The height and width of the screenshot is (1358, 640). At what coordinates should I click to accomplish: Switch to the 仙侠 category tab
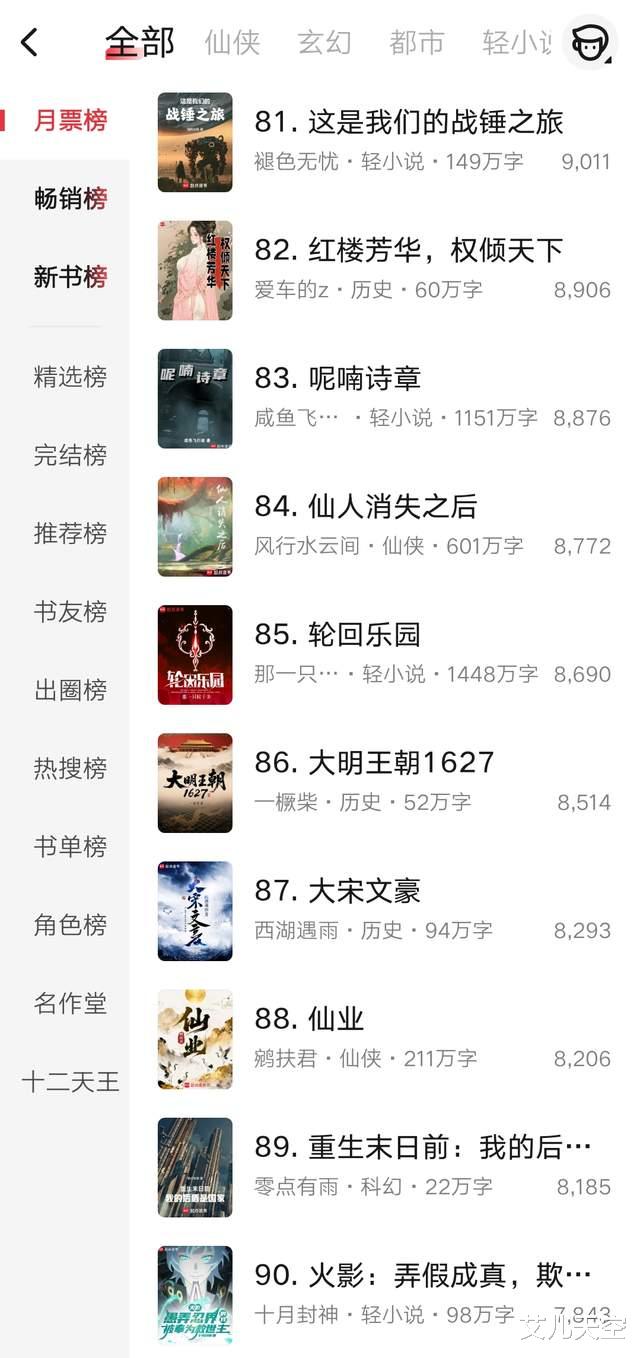(232, 42)
